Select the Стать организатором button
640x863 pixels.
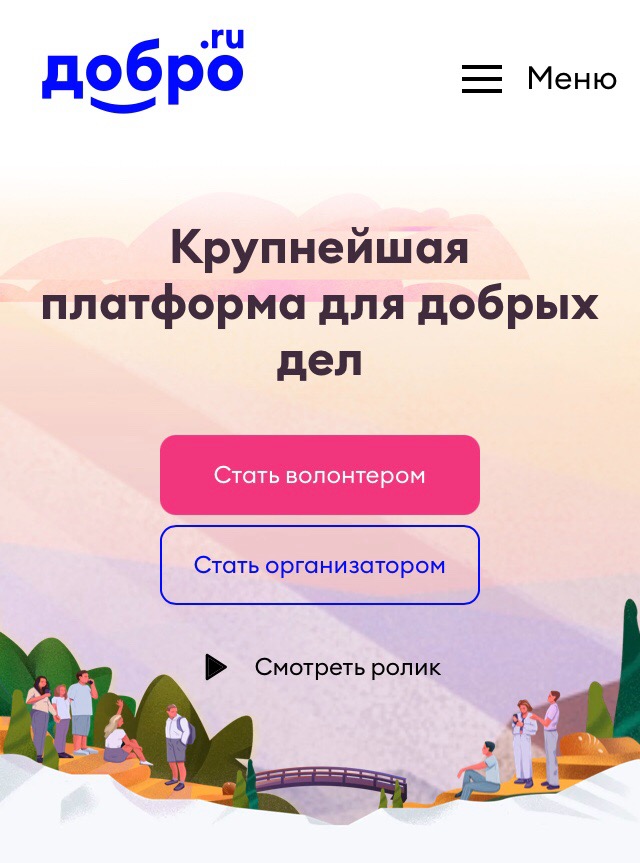point(320,565)
